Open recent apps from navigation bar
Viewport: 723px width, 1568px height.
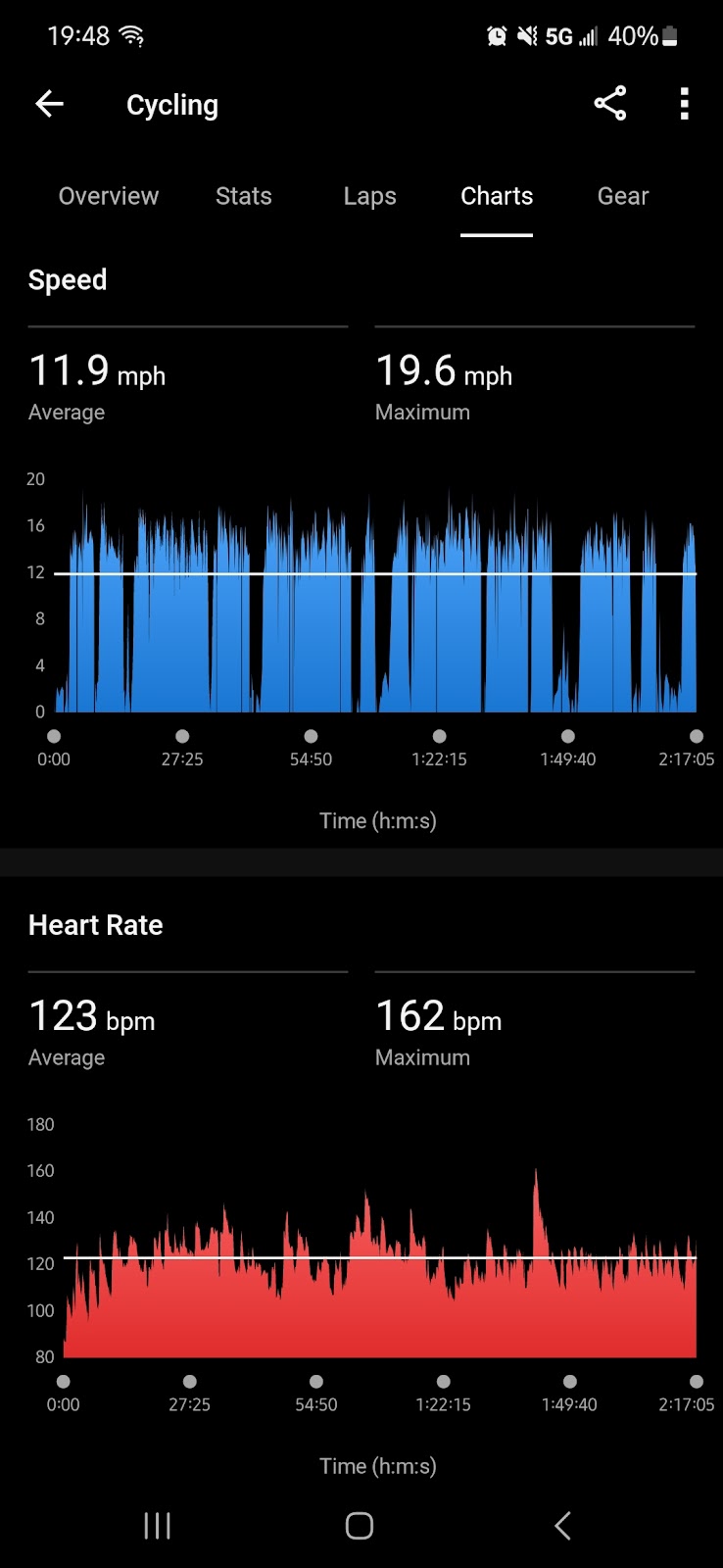(157, 1525)
